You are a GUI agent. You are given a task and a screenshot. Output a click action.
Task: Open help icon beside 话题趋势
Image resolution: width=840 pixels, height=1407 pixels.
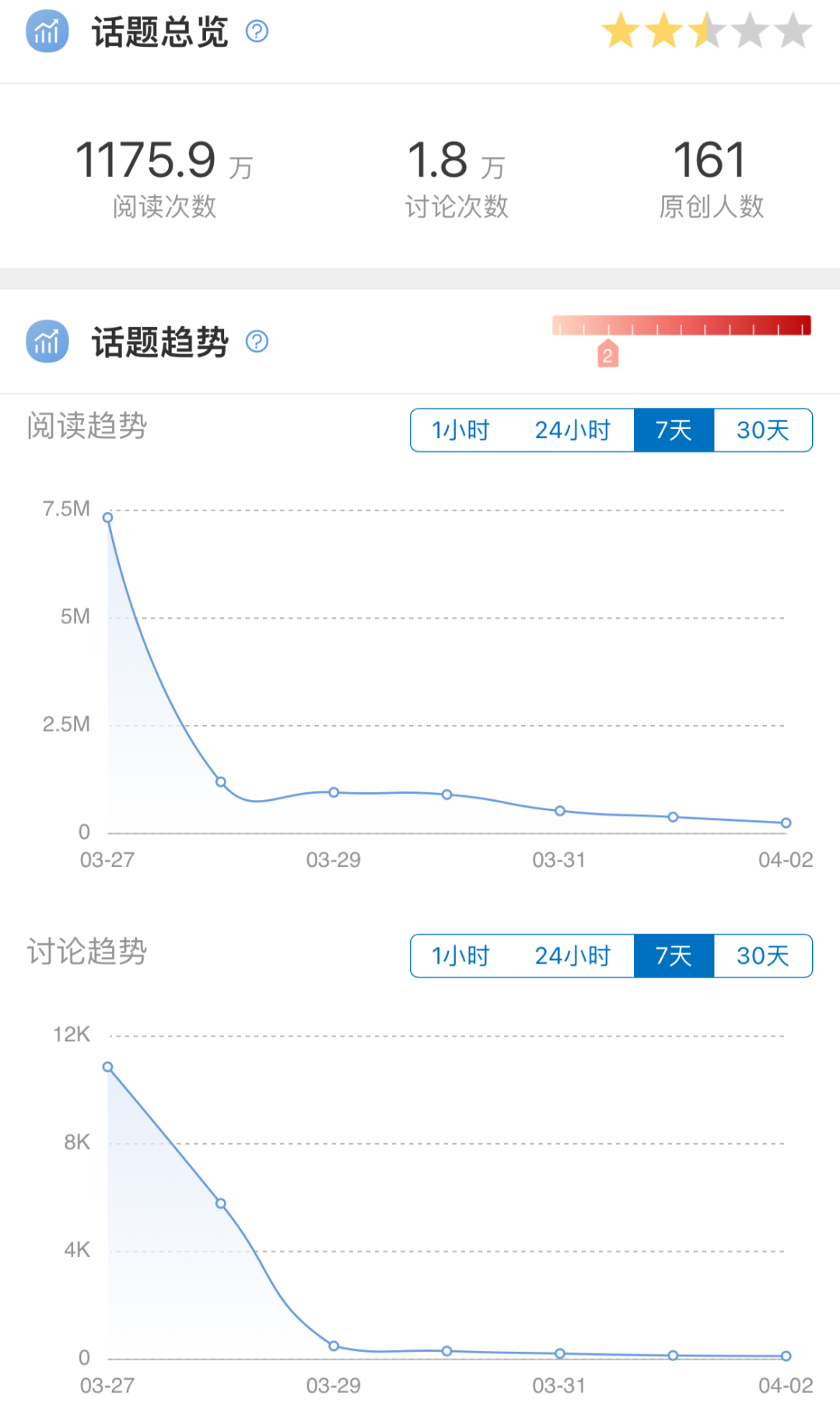click(x=257, y=342)
